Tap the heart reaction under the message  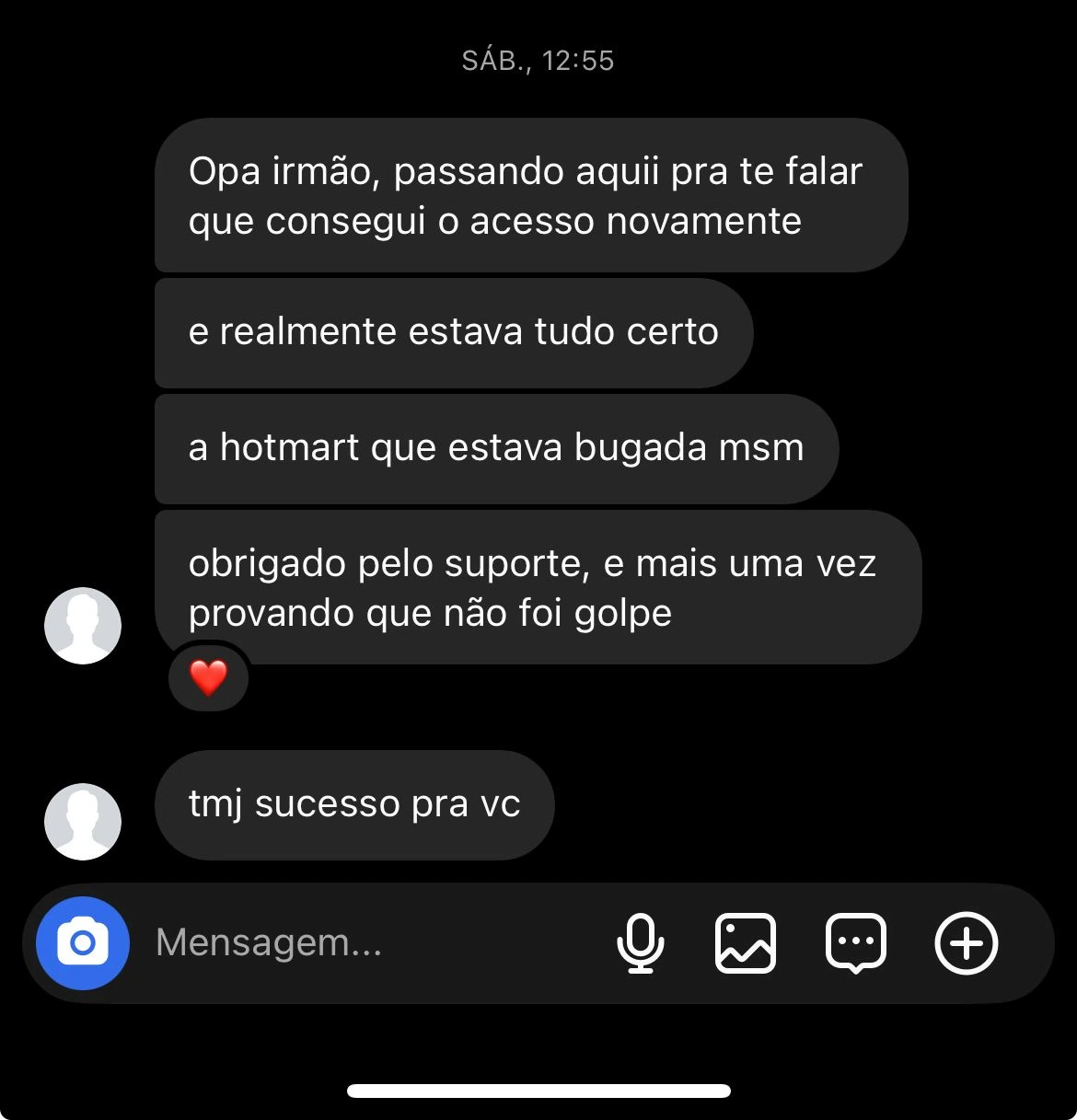(x=209, y=678)
